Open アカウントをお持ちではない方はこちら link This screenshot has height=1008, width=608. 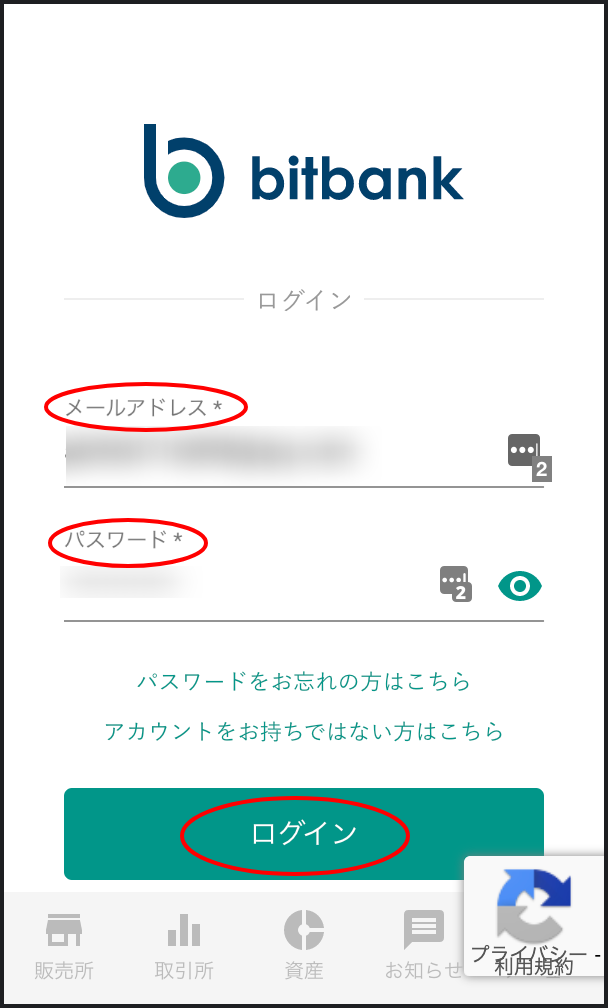(x=304, y=731)
